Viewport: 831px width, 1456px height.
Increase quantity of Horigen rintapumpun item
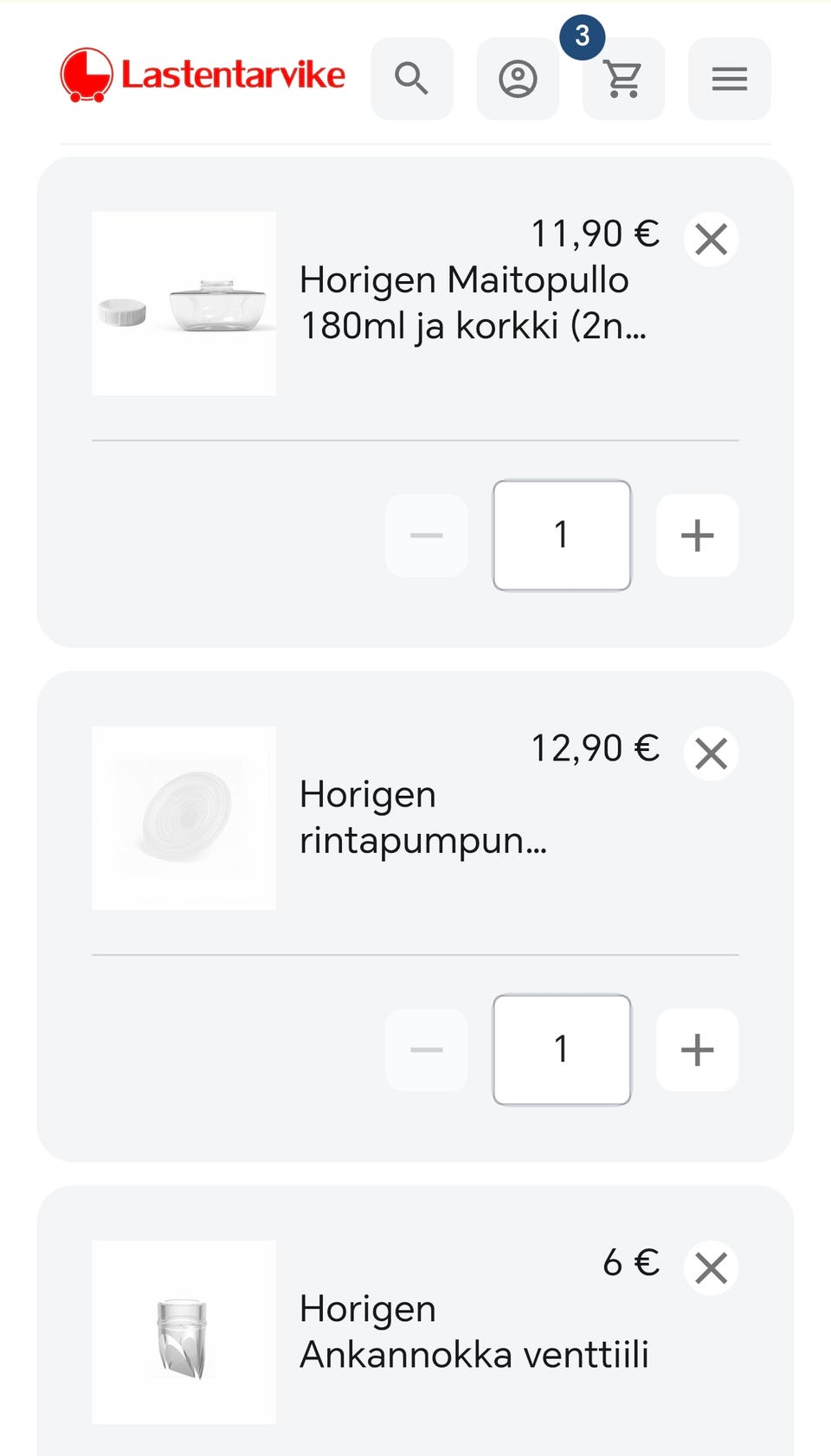click(x=697, y=1050)
